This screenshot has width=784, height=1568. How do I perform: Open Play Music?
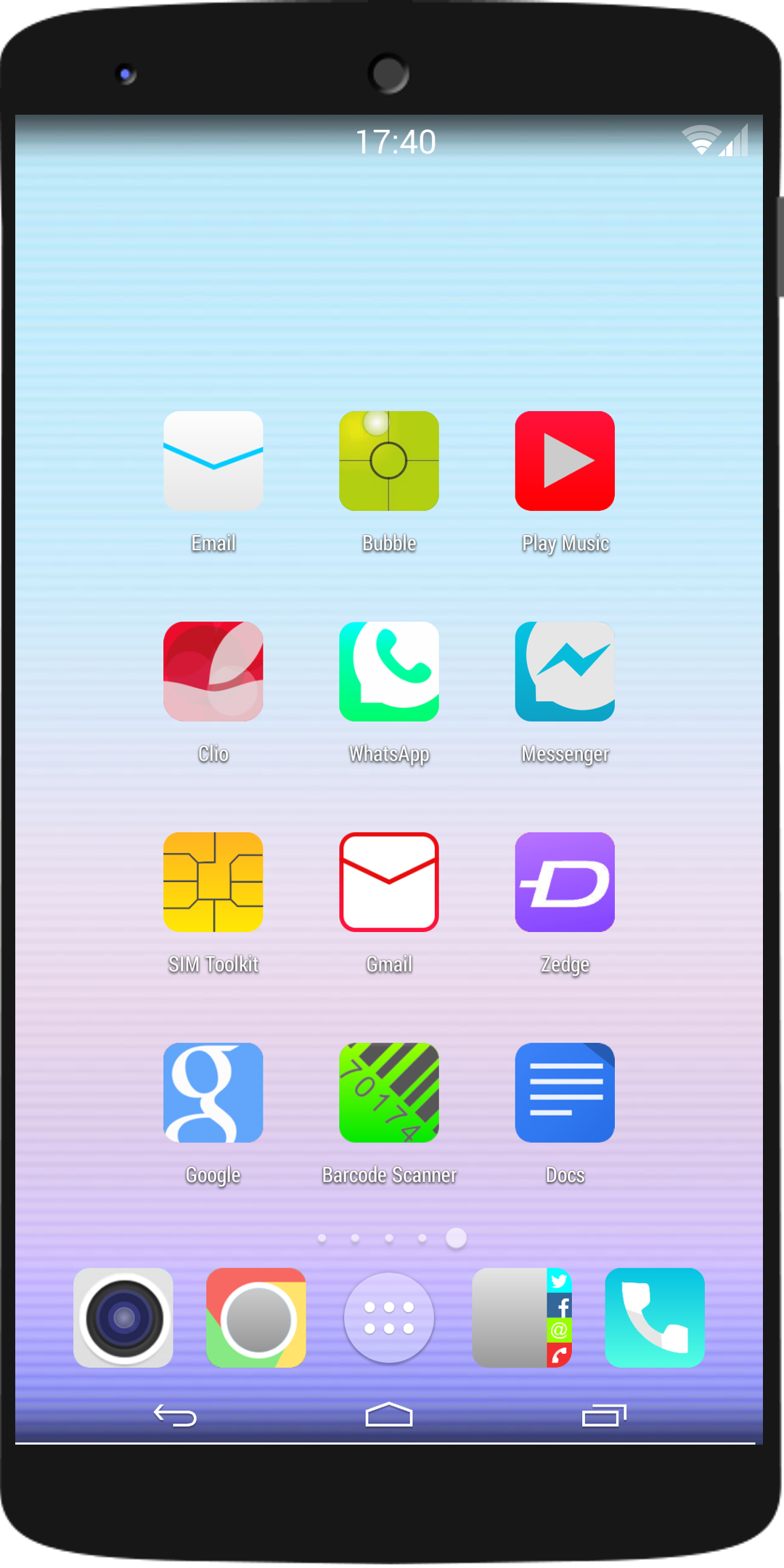tap(565, 461)
